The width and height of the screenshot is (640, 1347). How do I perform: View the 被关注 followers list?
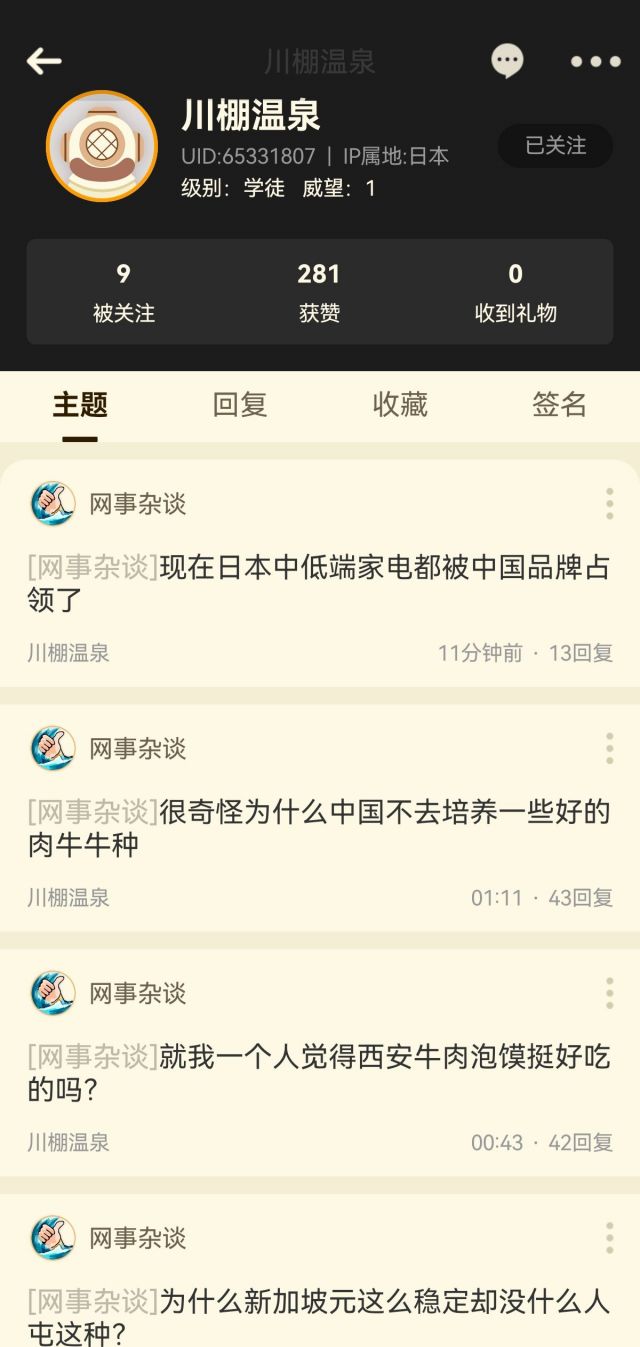pyautogui.click(x=124, y=292)
